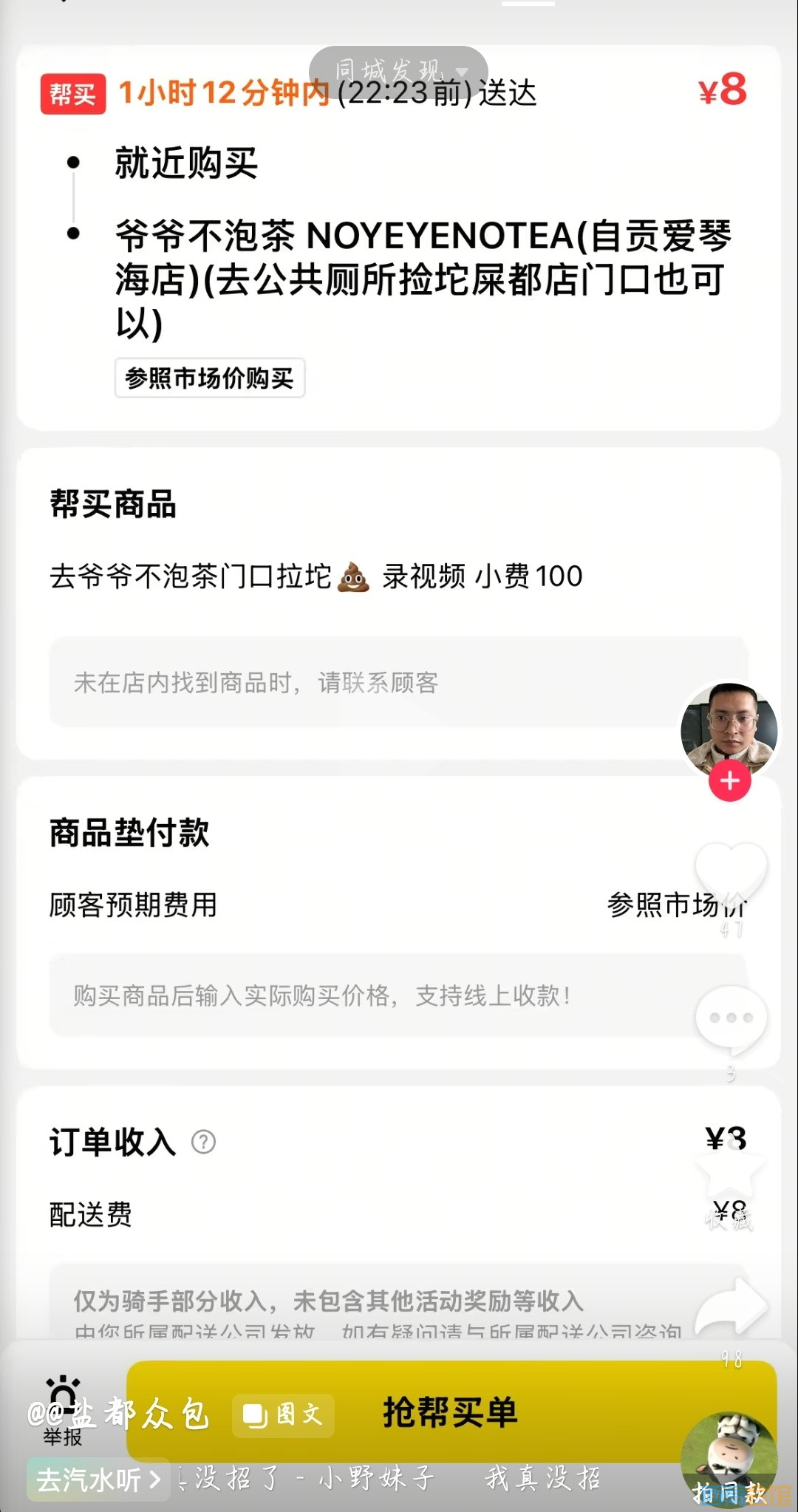Open the @盐都众包 author name
798x1512 pixels.
(118, 1414)
